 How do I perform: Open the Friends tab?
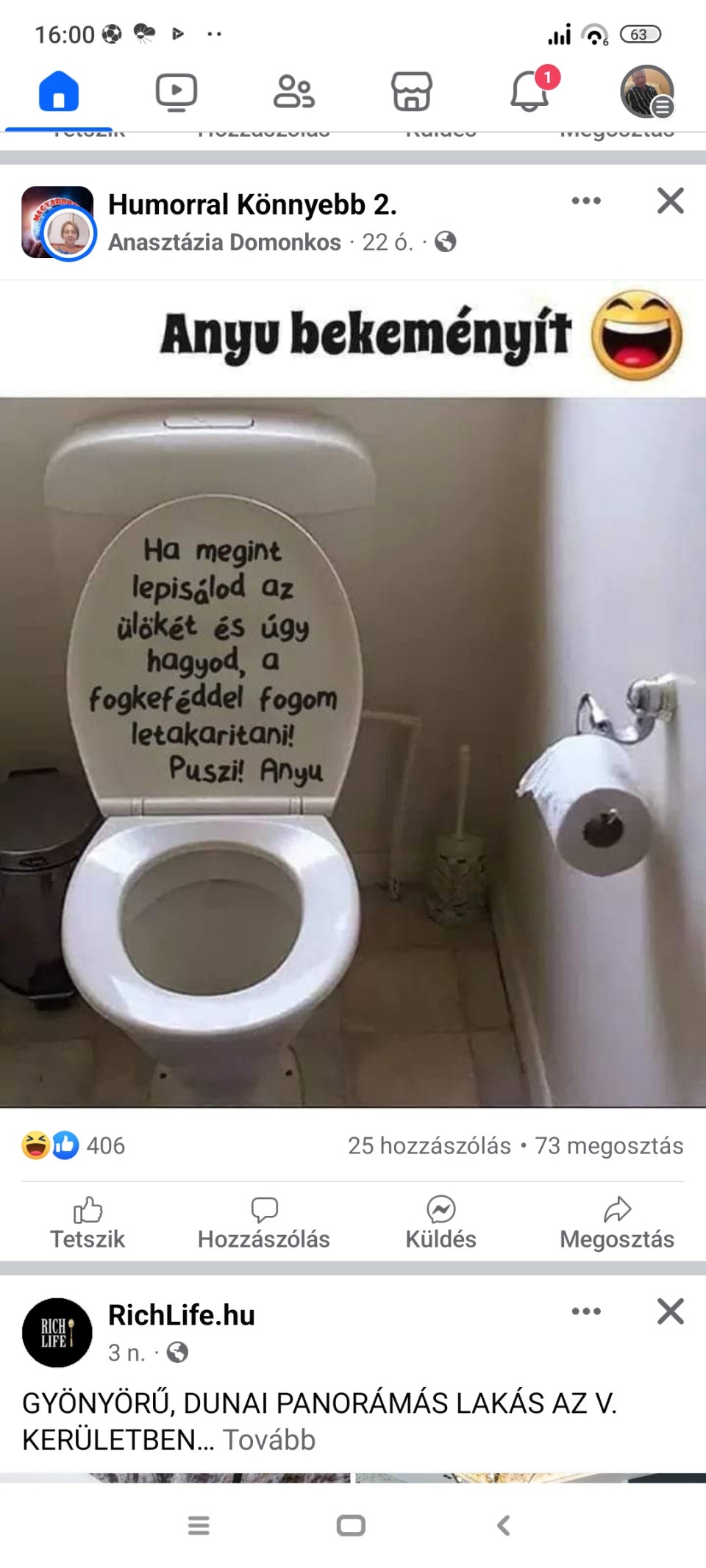click(x=294, y=92)
